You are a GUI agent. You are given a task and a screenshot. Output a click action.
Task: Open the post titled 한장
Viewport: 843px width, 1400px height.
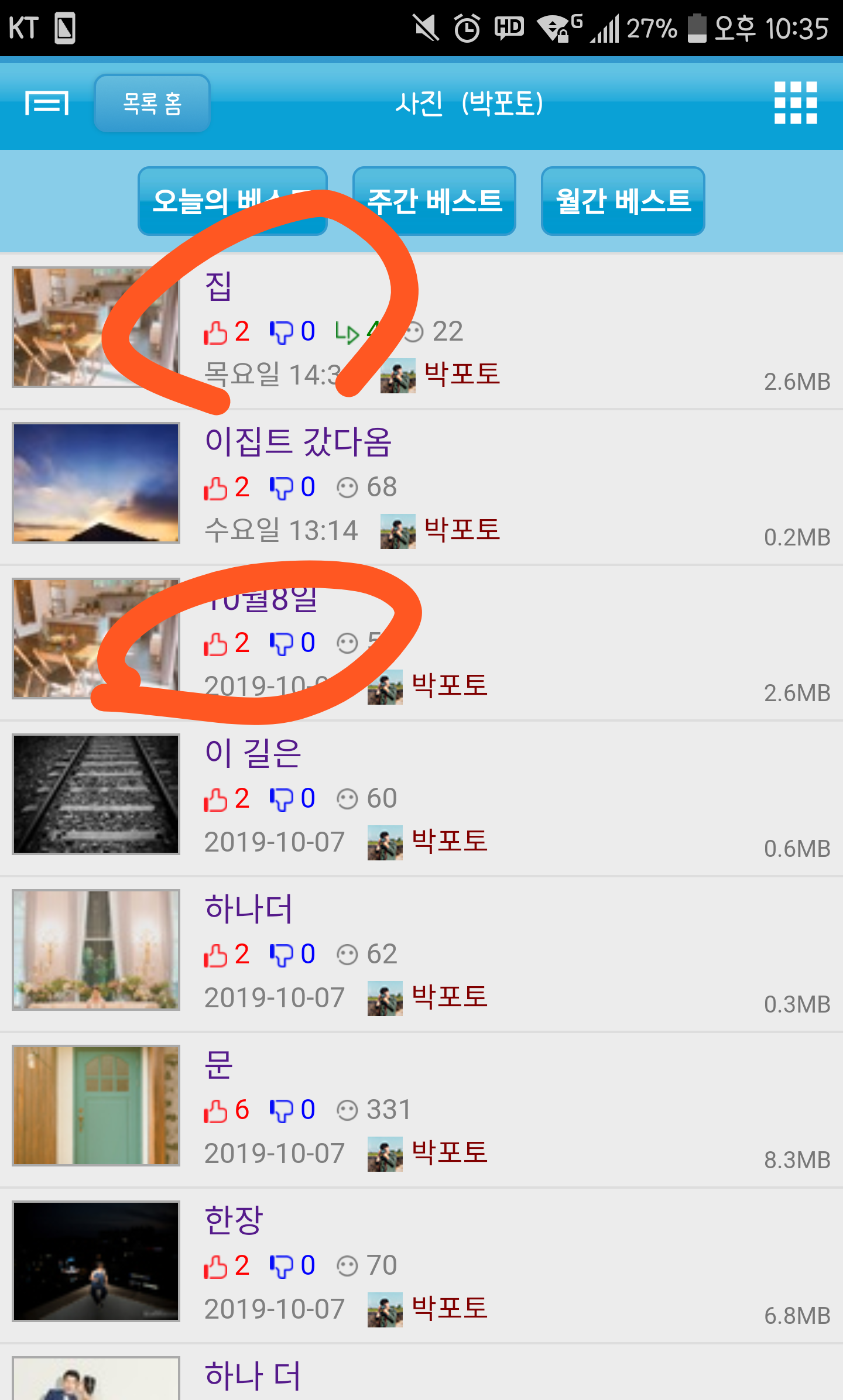point(234,1220)
